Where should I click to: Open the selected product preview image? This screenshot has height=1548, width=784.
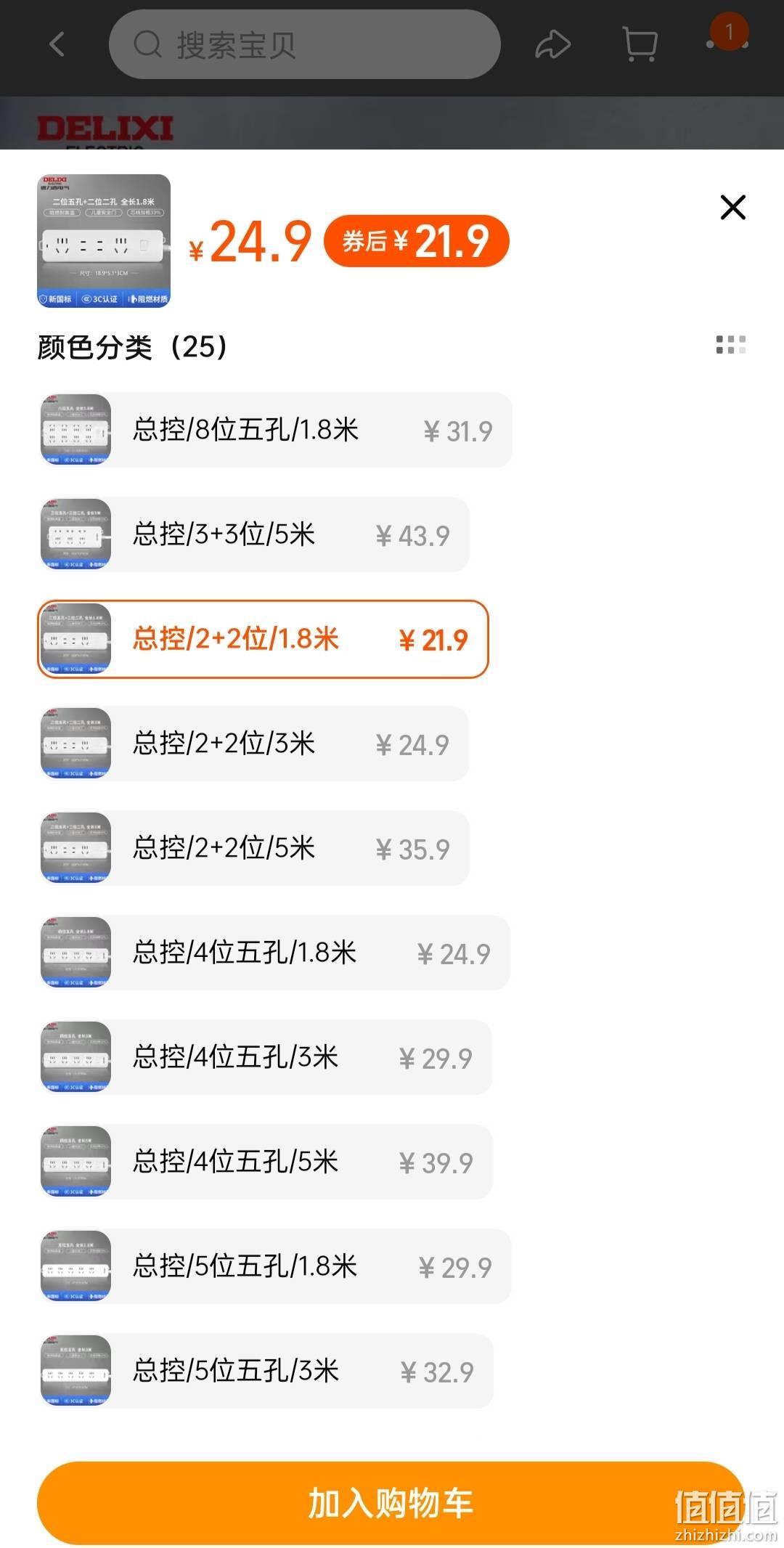[x=104, y=241]
